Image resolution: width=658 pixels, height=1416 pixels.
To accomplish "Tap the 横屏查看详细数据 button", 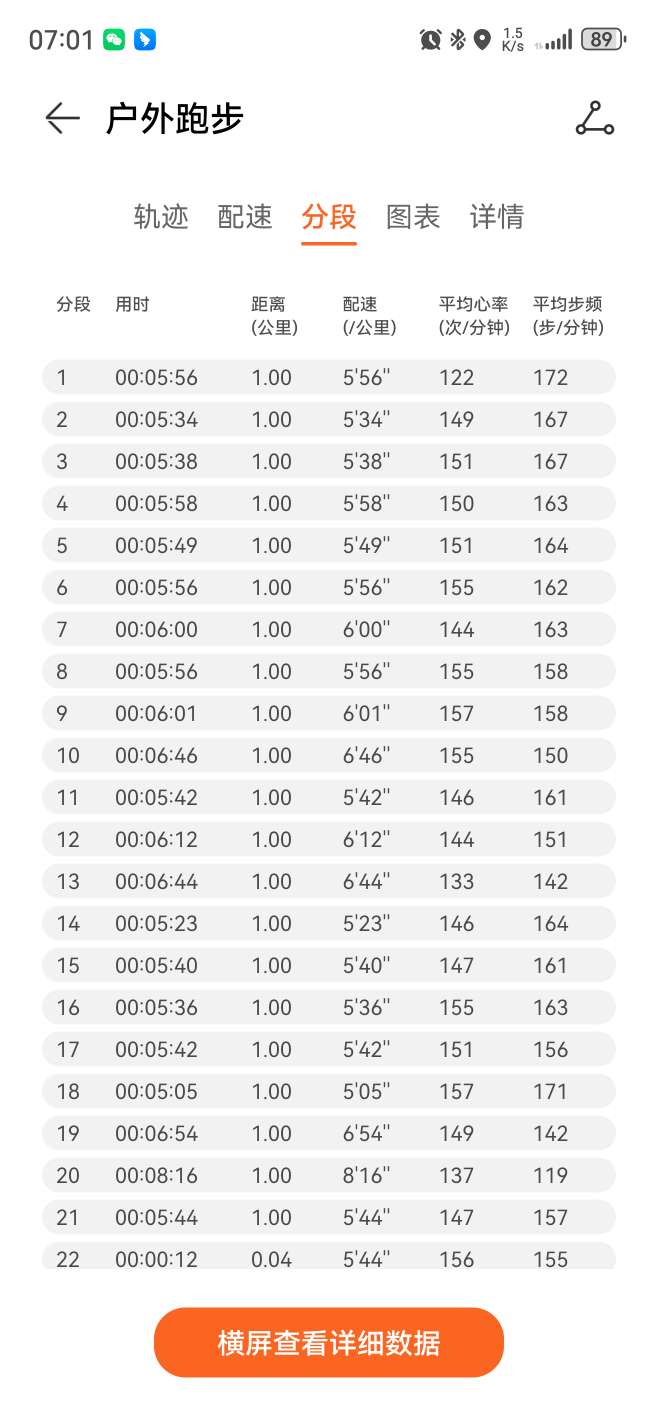I will (329, 1342).
